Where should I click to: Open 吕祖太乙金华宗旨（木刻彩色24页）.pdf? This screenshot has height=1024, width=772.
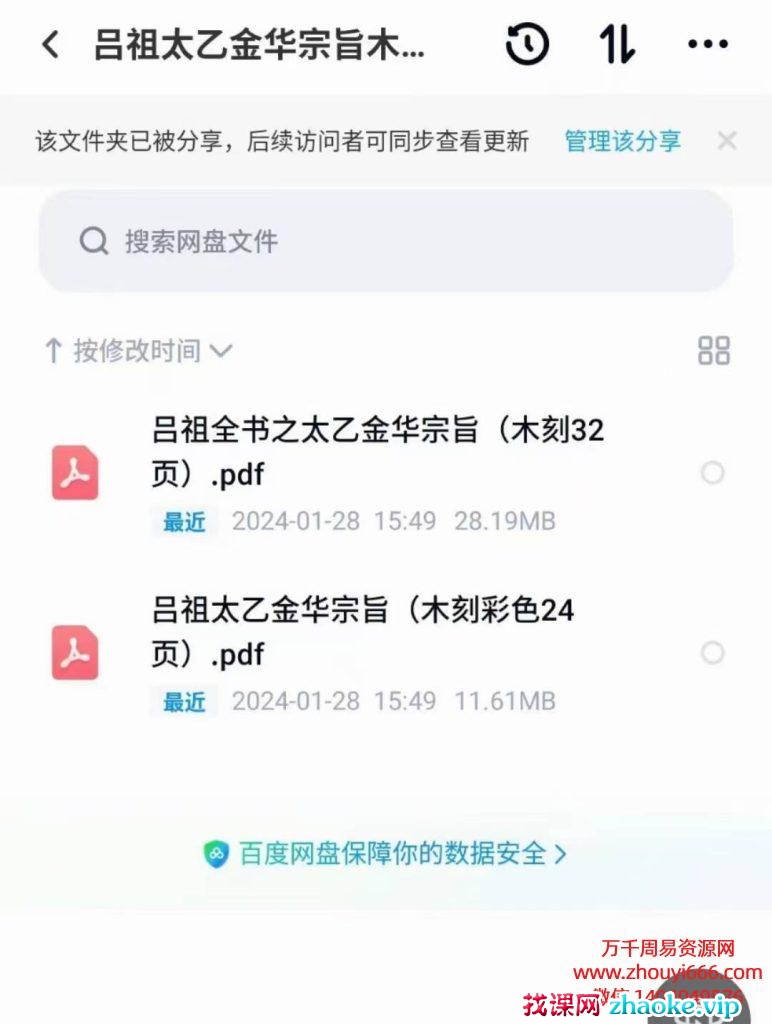363,631
